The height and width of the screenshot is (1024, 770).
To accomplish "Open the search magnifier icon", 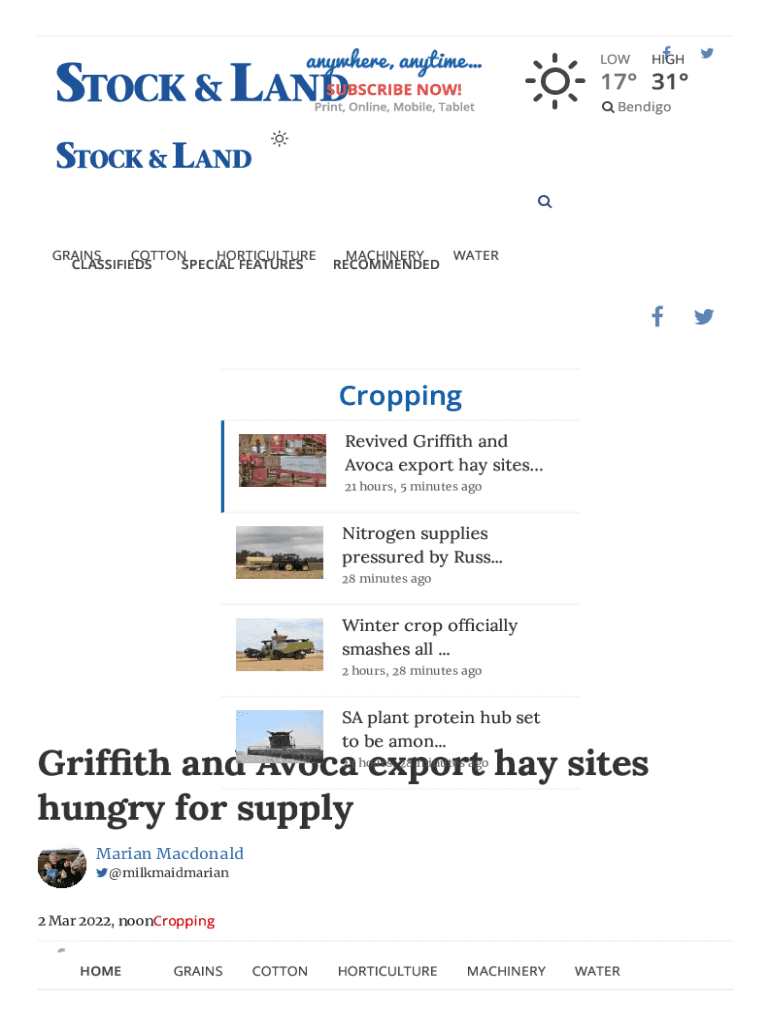I will (544, 201).
